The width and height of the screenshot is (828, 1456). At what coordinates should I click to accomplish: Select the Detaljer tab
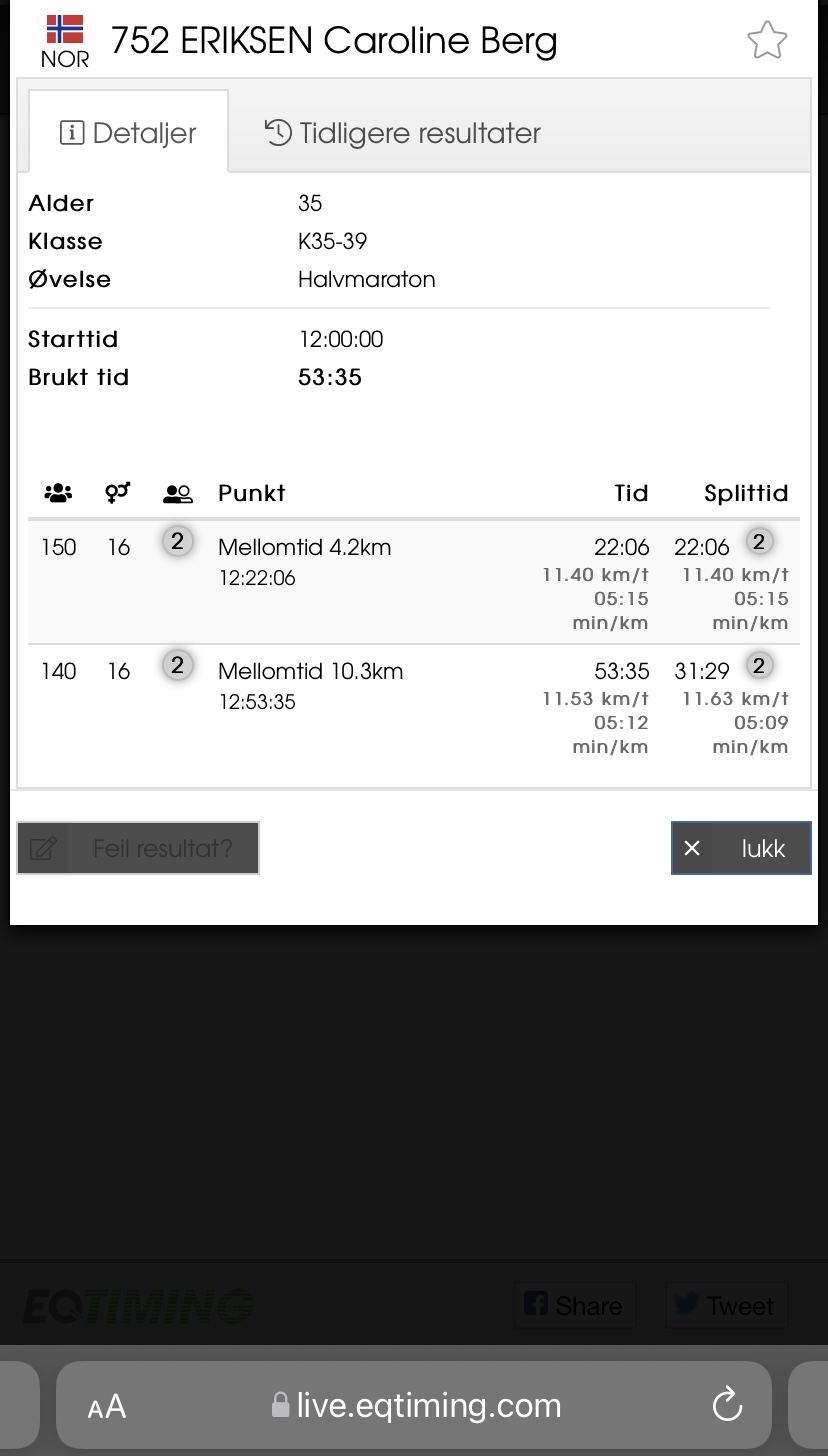point(128,132)
